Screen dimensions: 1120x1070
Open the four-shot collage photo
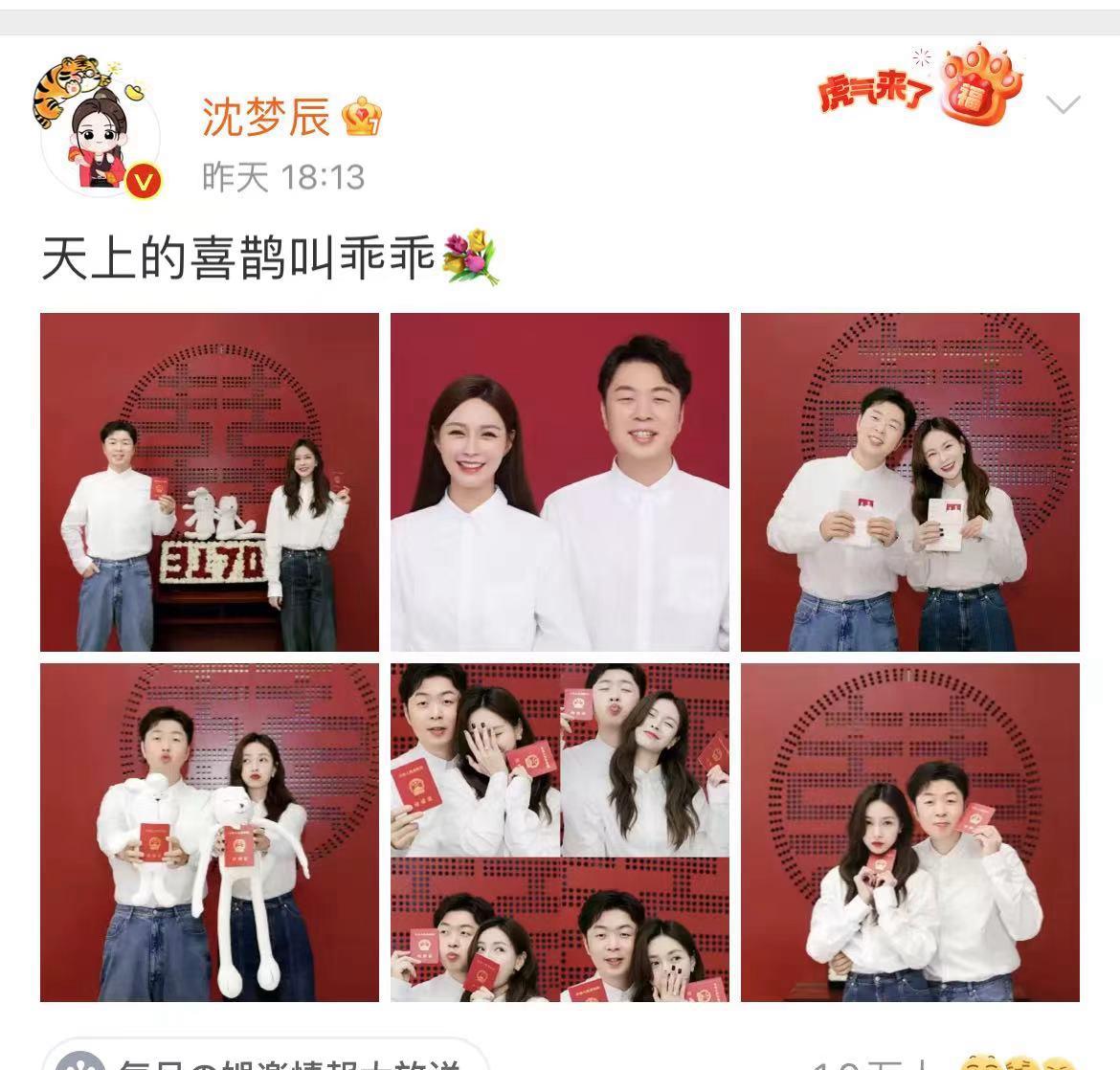coord(560,833)
